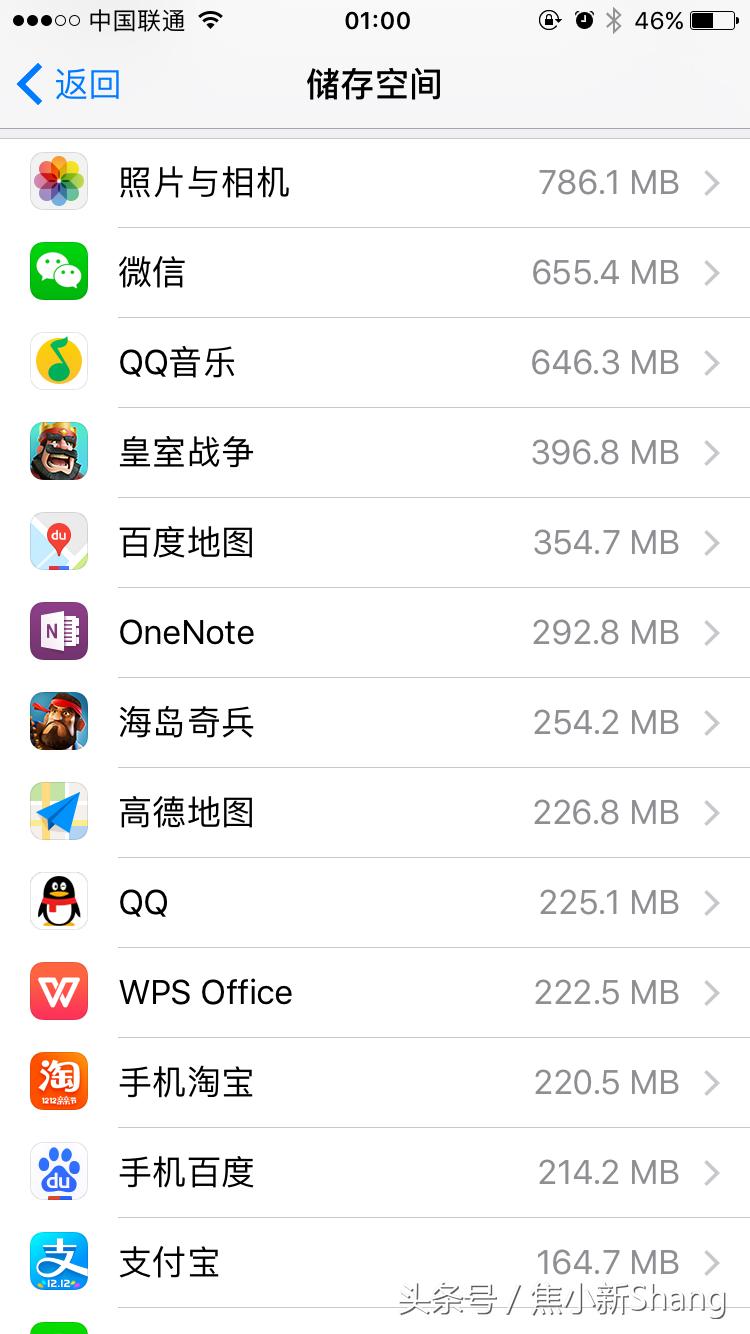The height and width of the screenshot is (1334, 750).
Task: View storage used by 微信
Action: (x=375, y=273)
